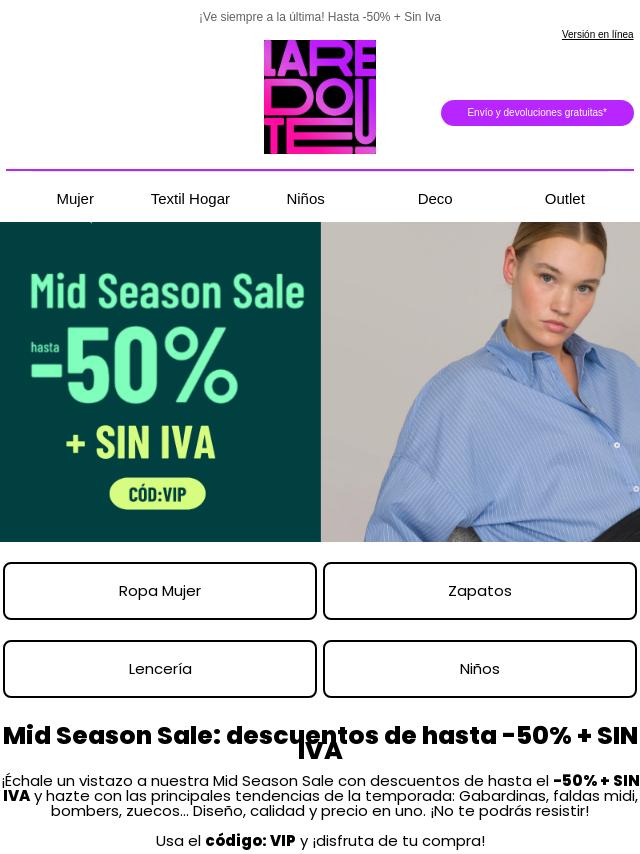640x854 pixels.
Task: Visit the Outlet section
Action: pyautogui.click(x=564, y=199)
